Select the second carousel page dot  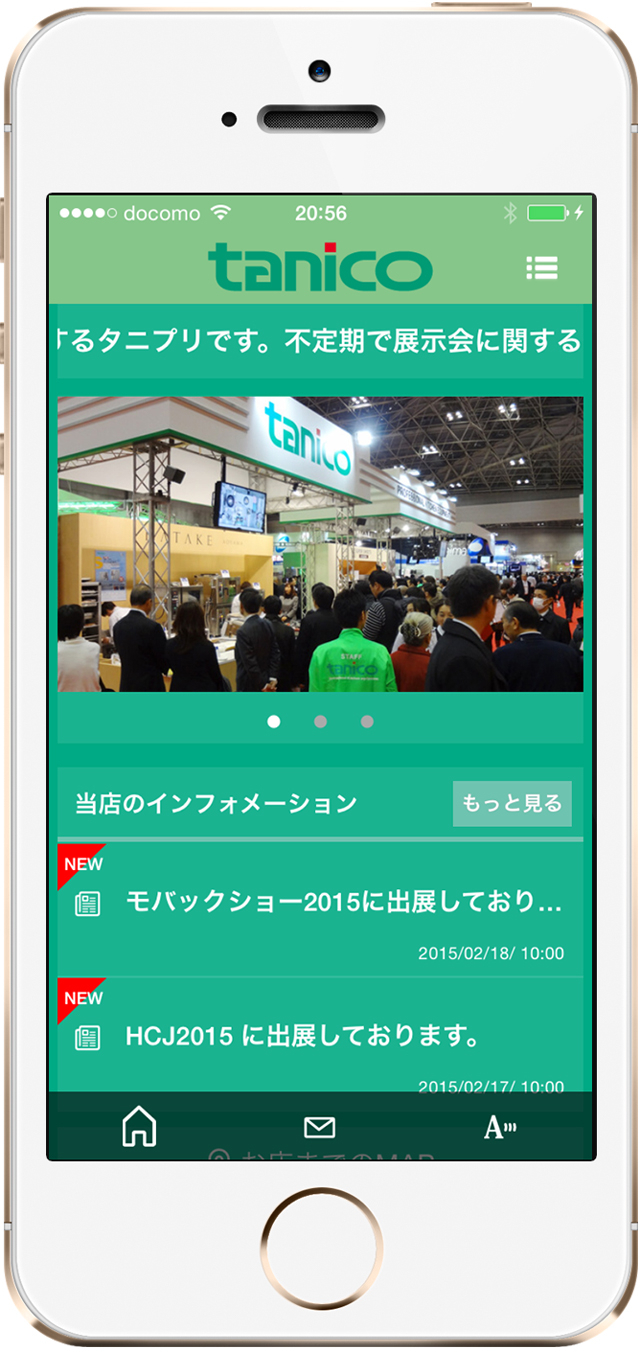point(320,721)
